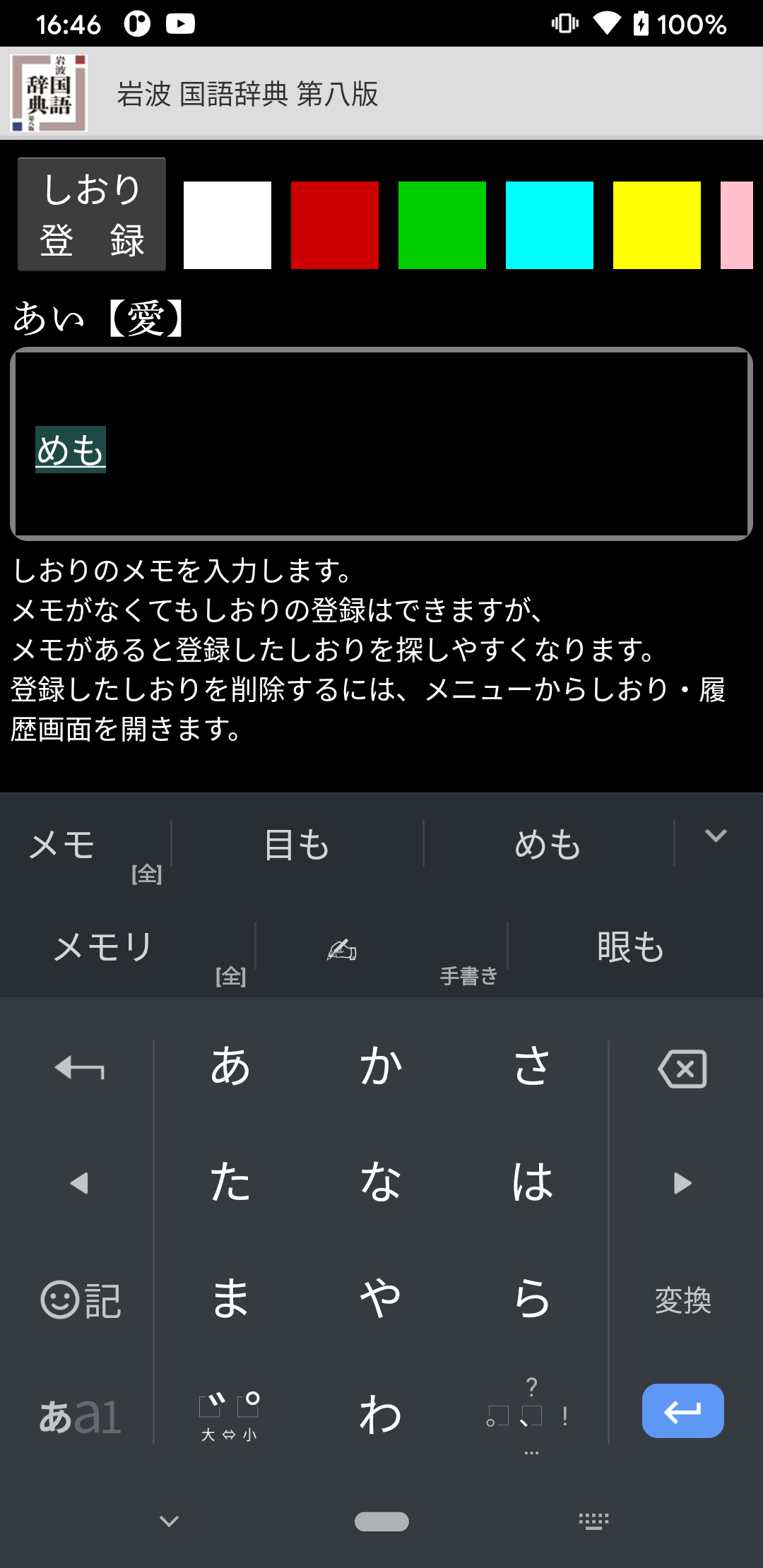This screenshot has height=1568, width=763.
Task: Pick the green bookmark color
Action: click(x=442, y=225)
